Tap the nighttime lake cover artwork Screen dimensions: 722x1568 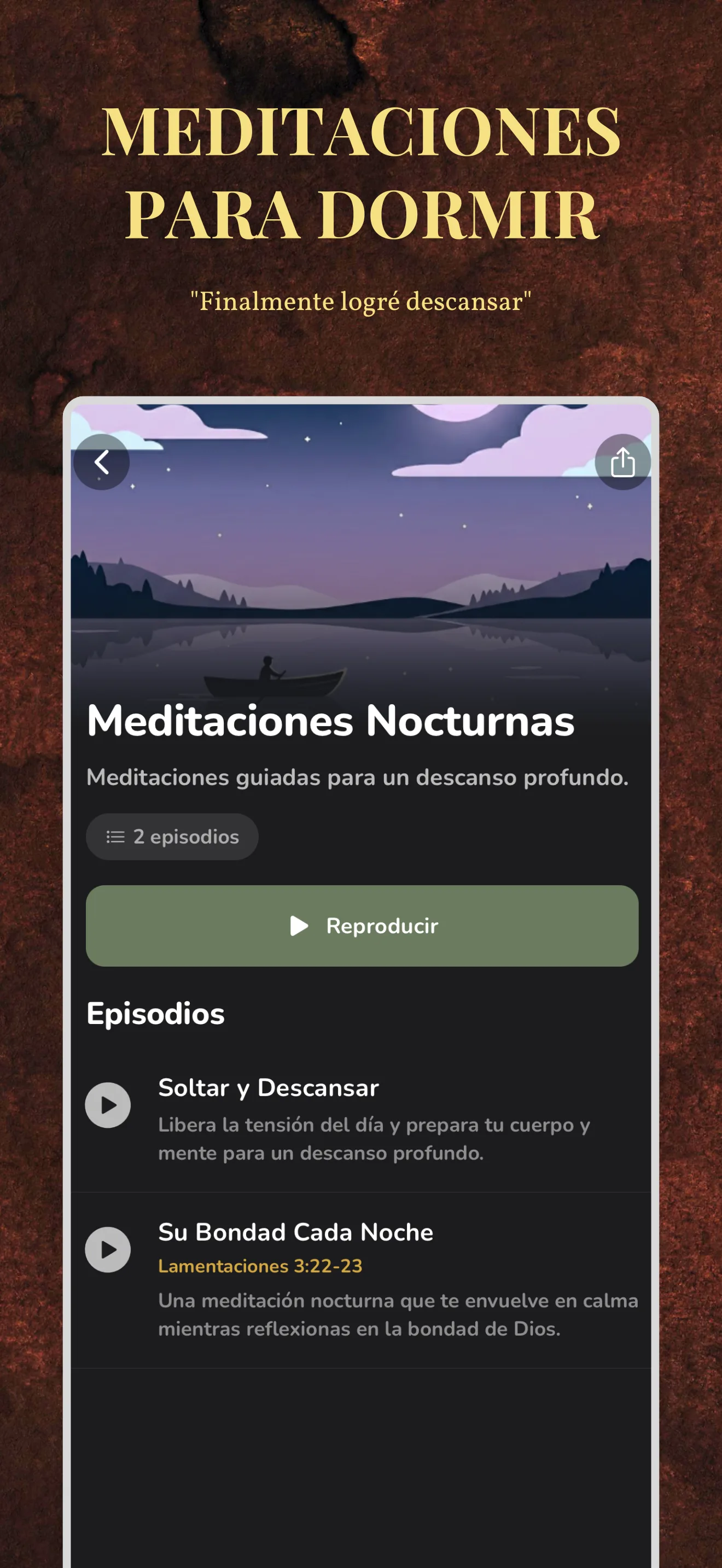click(x=361, y=578)
